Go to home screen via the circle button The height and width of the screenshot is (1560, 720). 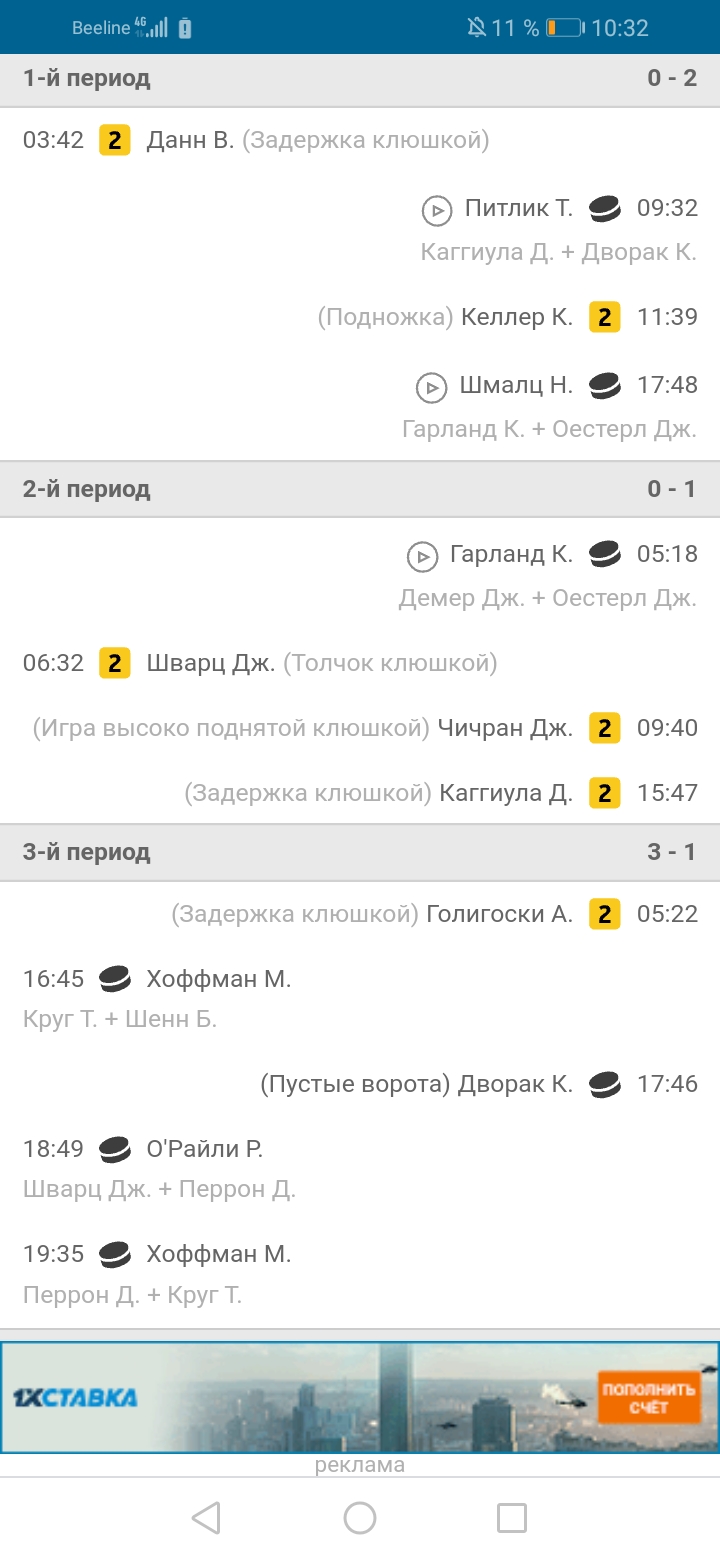pos(360,1518)
